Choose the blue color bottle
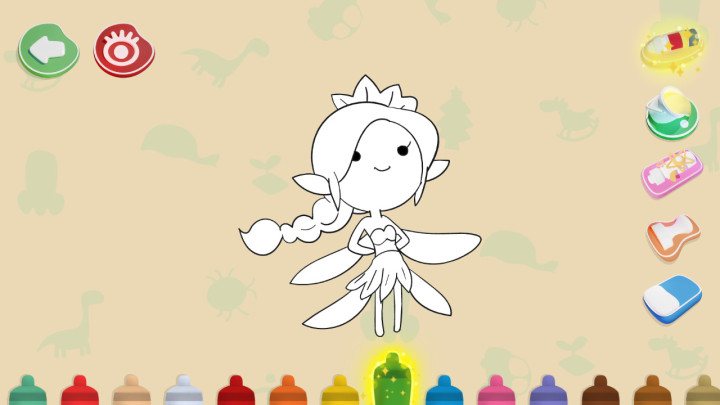Screen dimensions: 720x405 [443, 391]
